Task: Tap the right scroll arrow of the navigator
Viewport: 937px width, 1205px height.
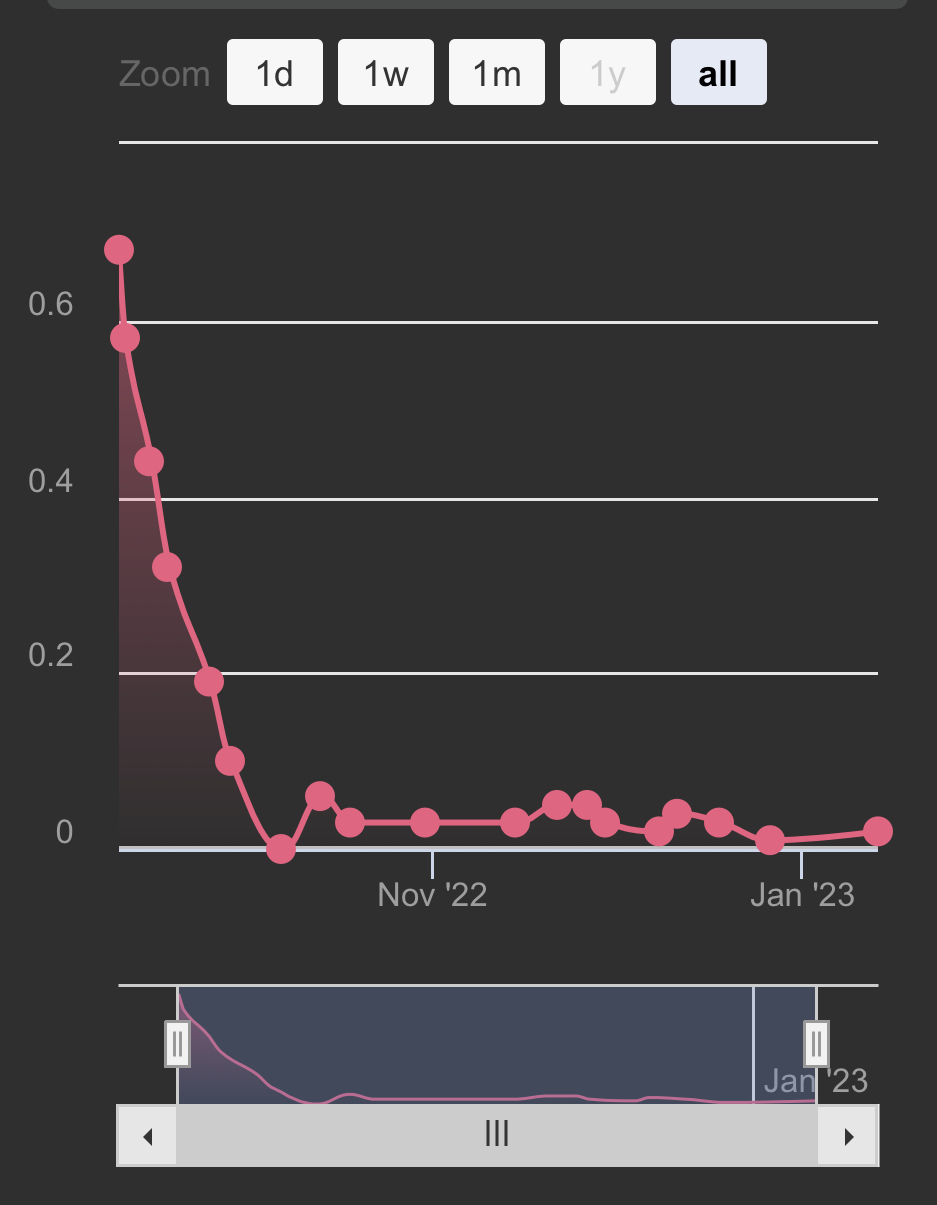Action: click(848, 1135)
